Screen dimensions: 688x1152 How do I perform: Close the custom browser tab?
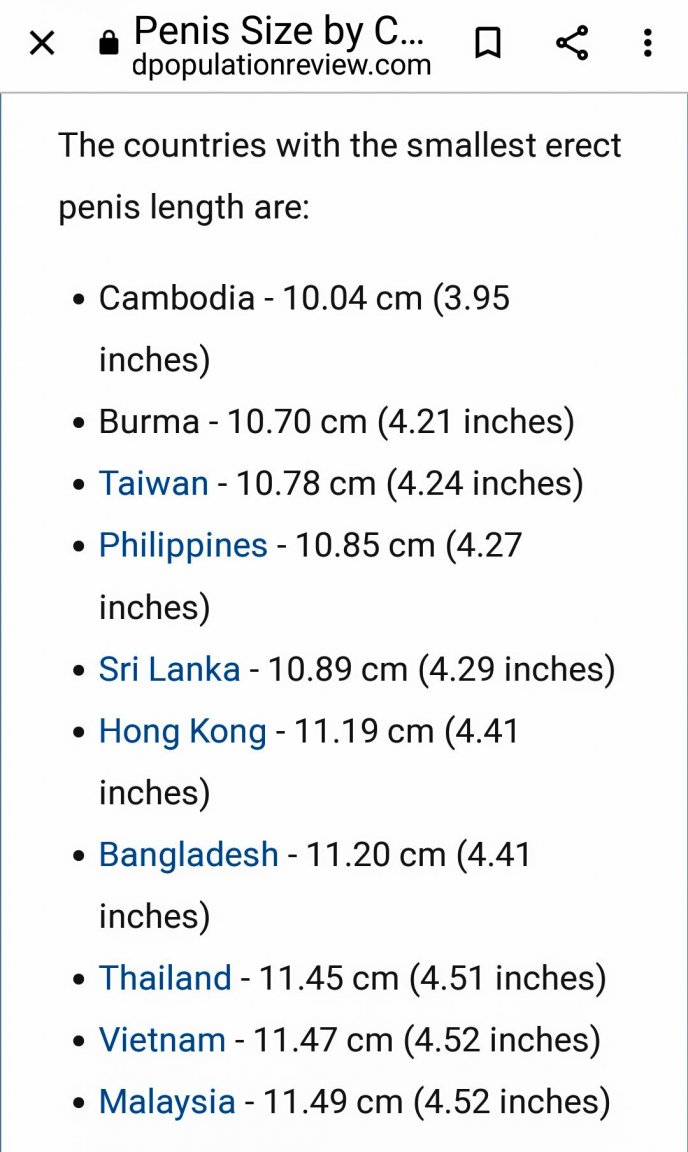pyautogui.click(x=42, y=44)
